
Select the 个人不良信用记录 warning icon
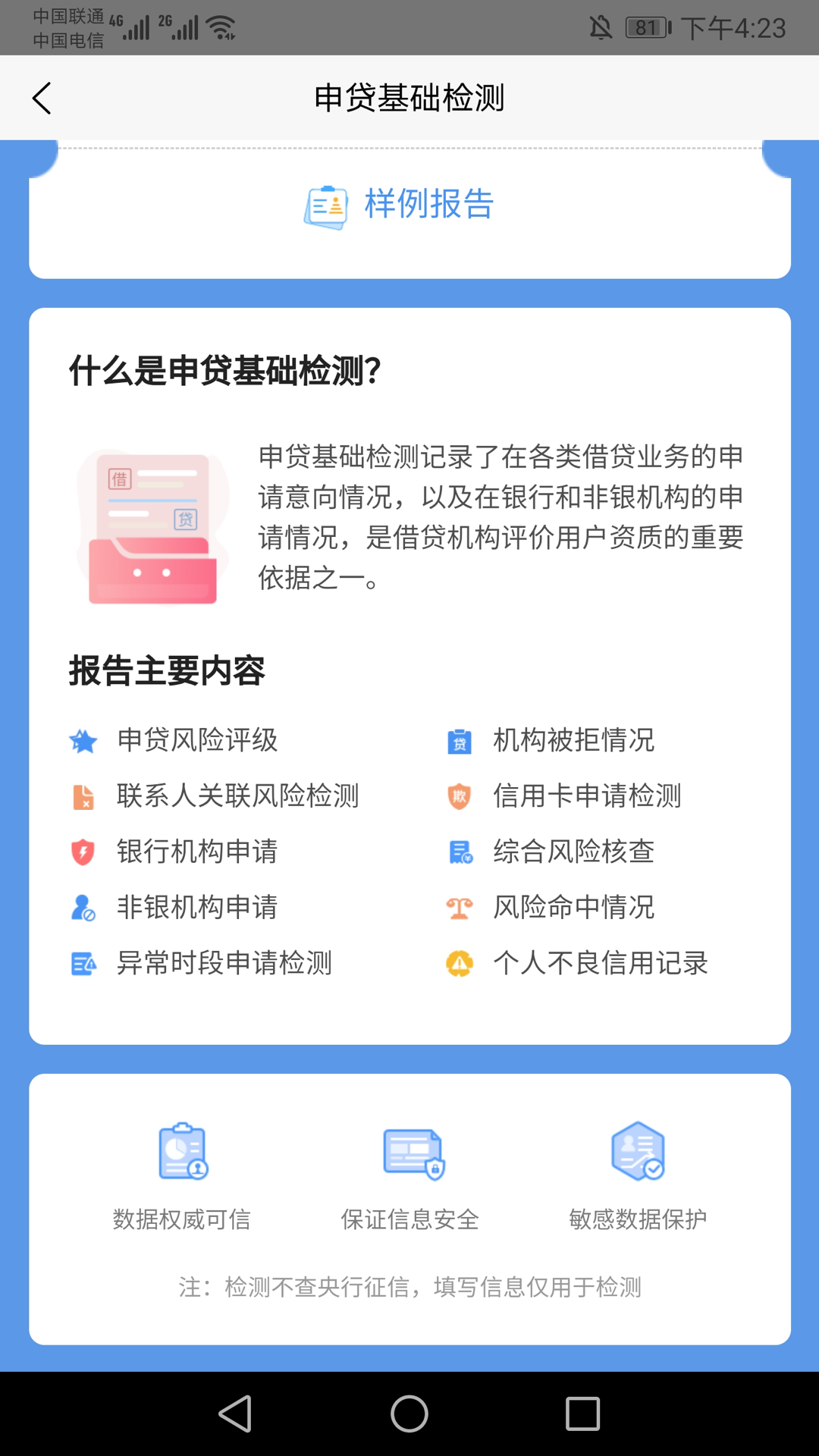coord(461,963)
